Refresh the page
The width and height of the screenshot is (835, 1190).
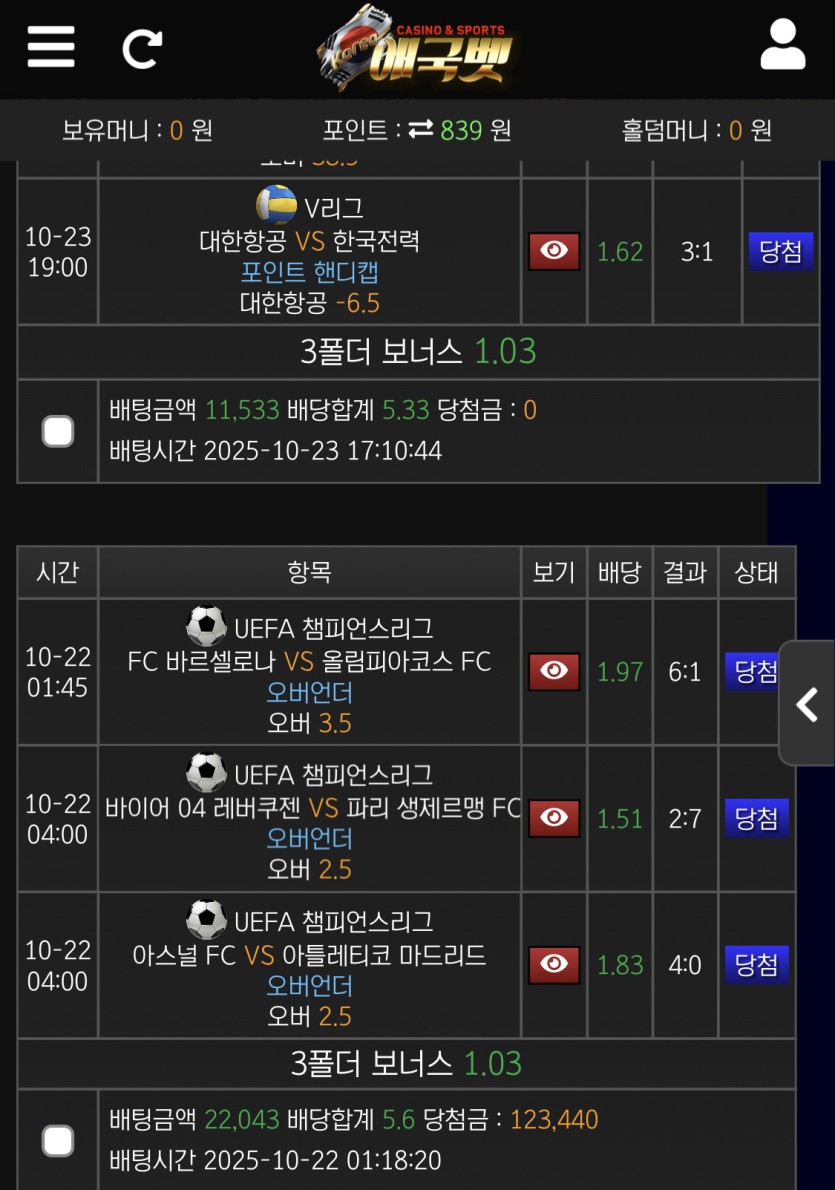141,48
